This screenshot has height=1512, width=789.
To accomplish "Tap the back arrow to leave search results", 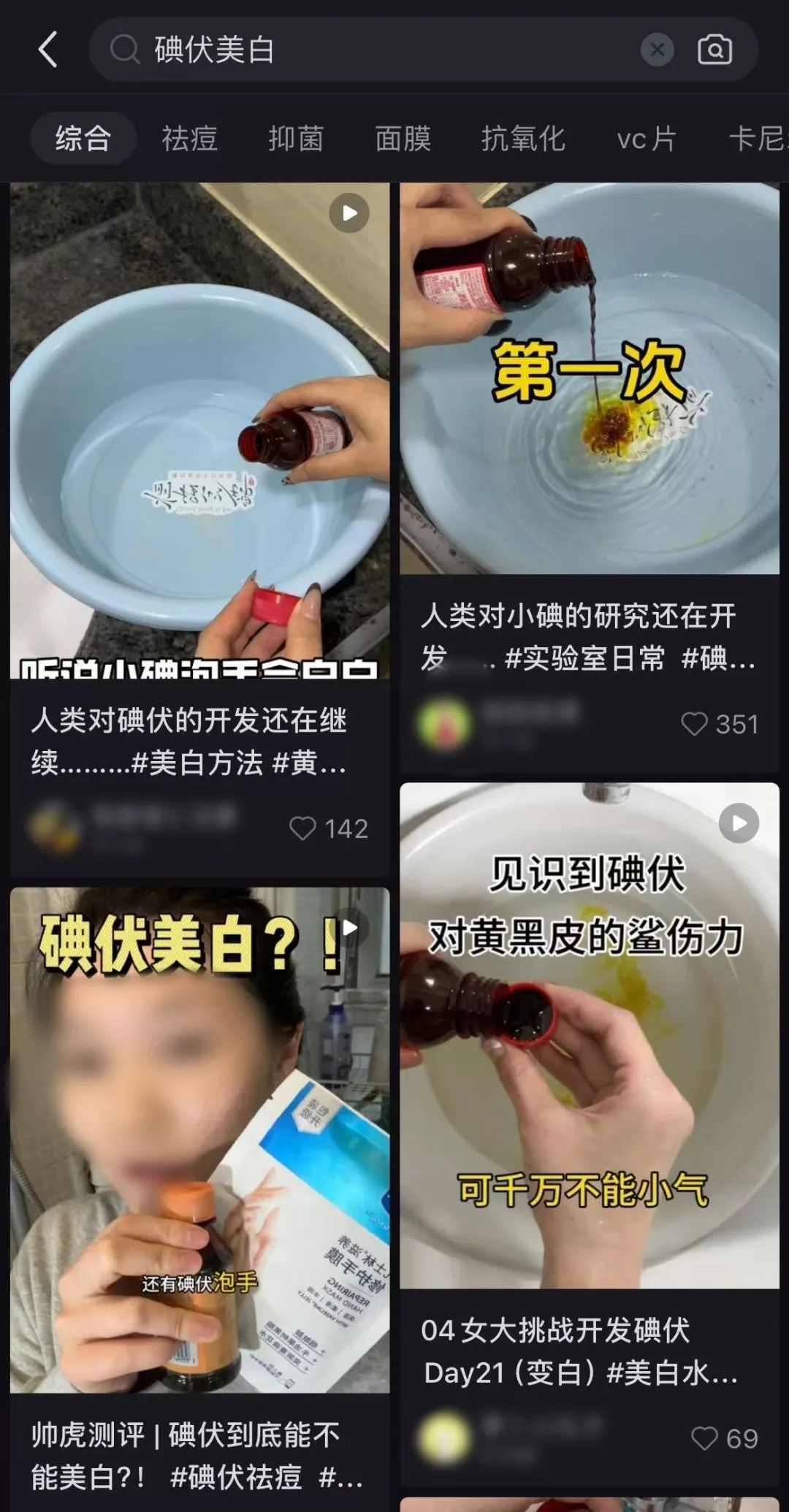I will point(47,50).
